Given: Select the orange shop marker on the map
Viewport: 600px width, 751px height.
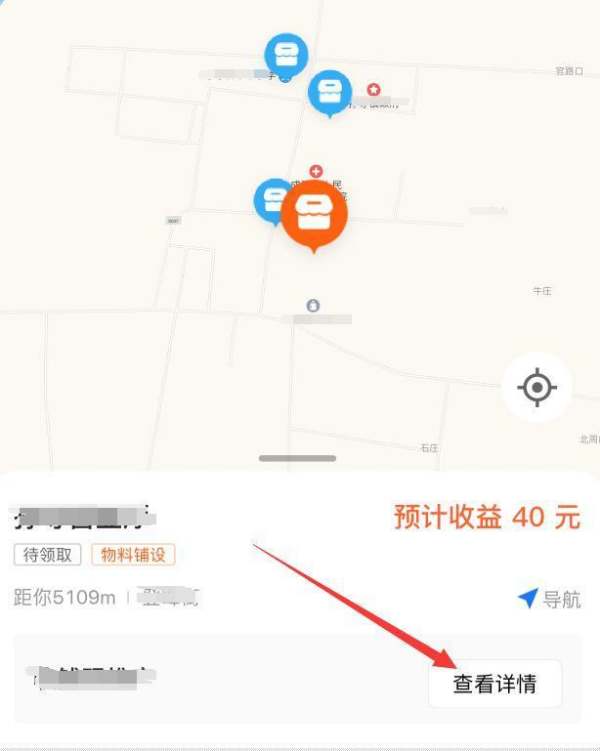Looking at the screenshot, I should [x=314, y=213].
